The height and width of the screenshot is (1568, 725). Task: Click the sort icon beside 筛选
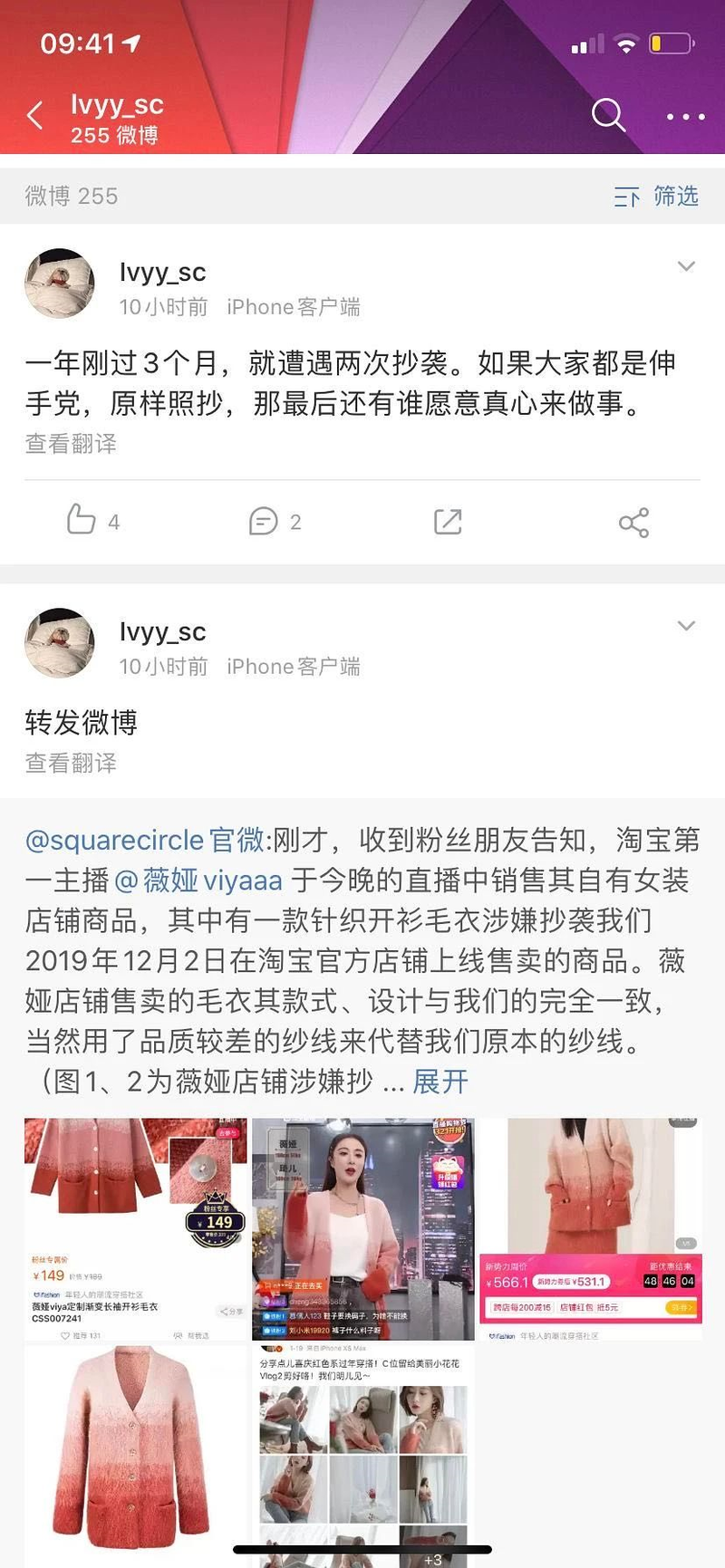point(625,196)
